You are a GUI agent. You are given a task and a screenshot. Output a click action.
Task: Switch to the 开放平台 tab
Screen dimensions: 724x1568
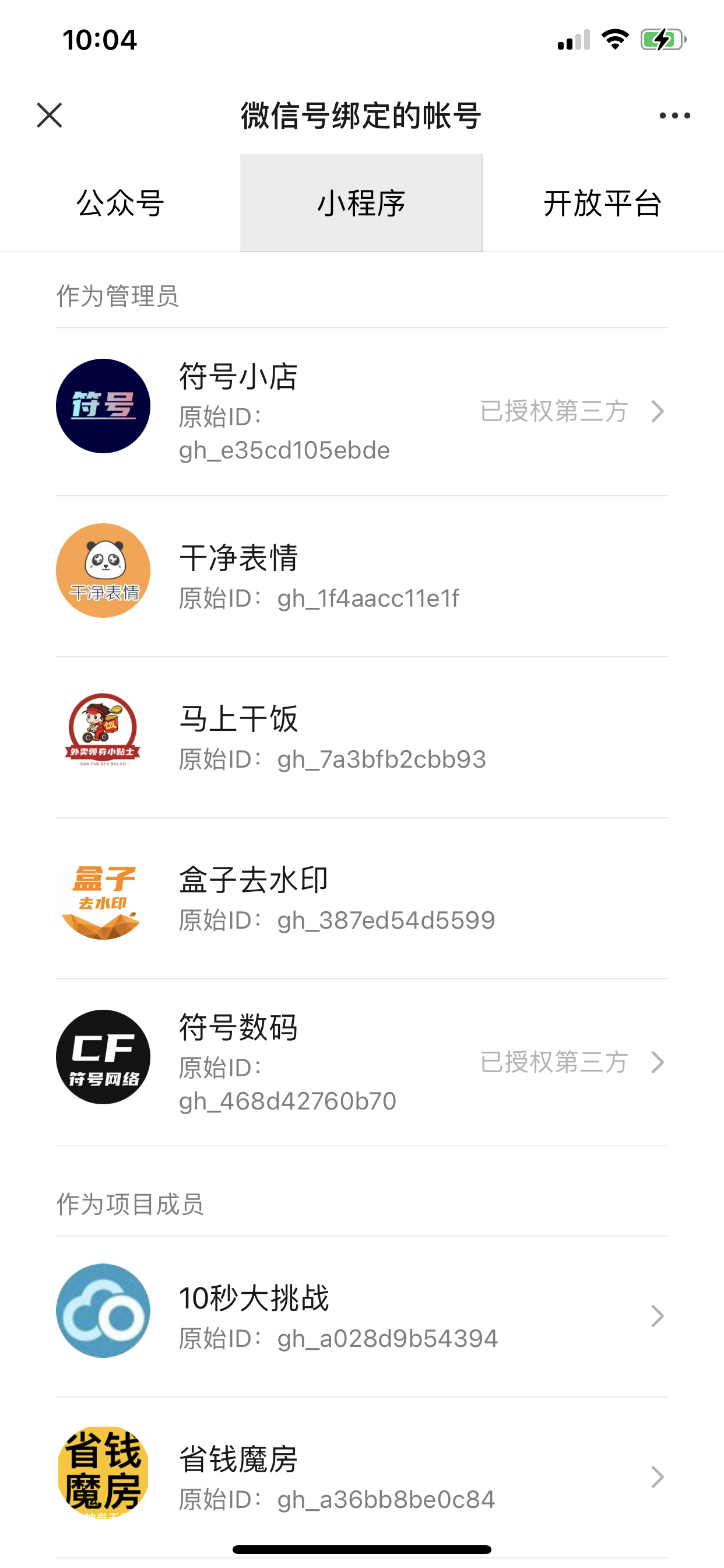(602, 204)
